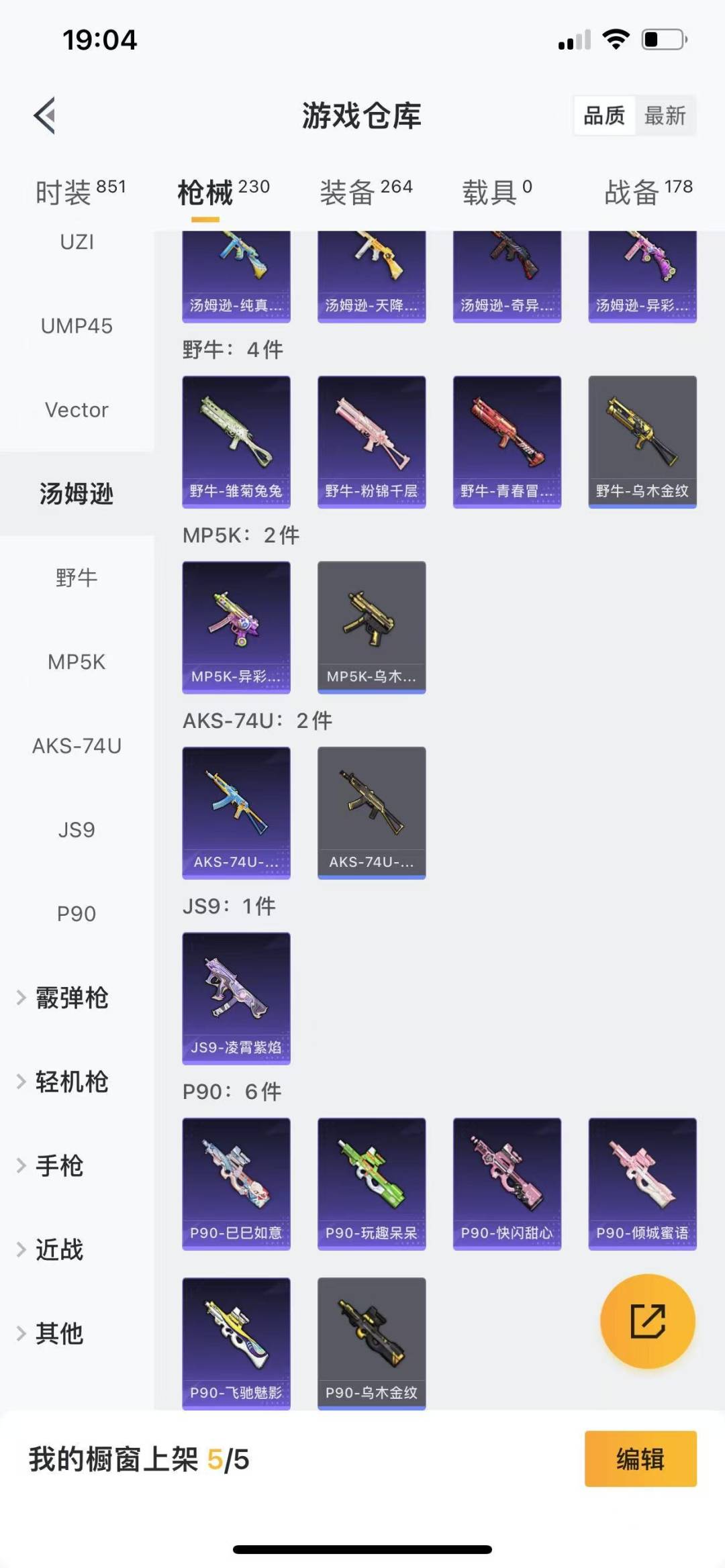Switch to the 时装 tab
This screenshot has height=1568, width=725.
pos(80,193)
